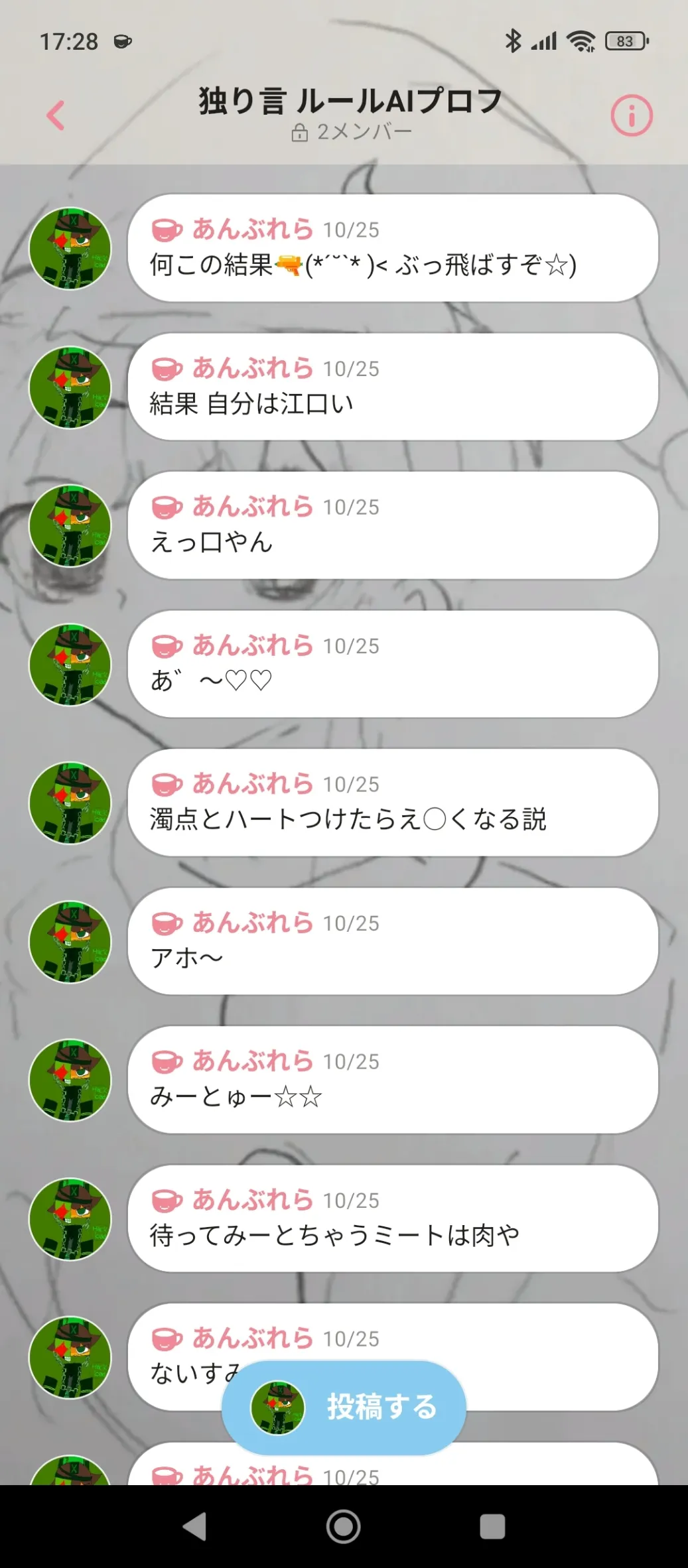Screen dimensions: 688x1568
Task: Open the post みーとゅー☆☆
Action: (x=393, y=1080)
